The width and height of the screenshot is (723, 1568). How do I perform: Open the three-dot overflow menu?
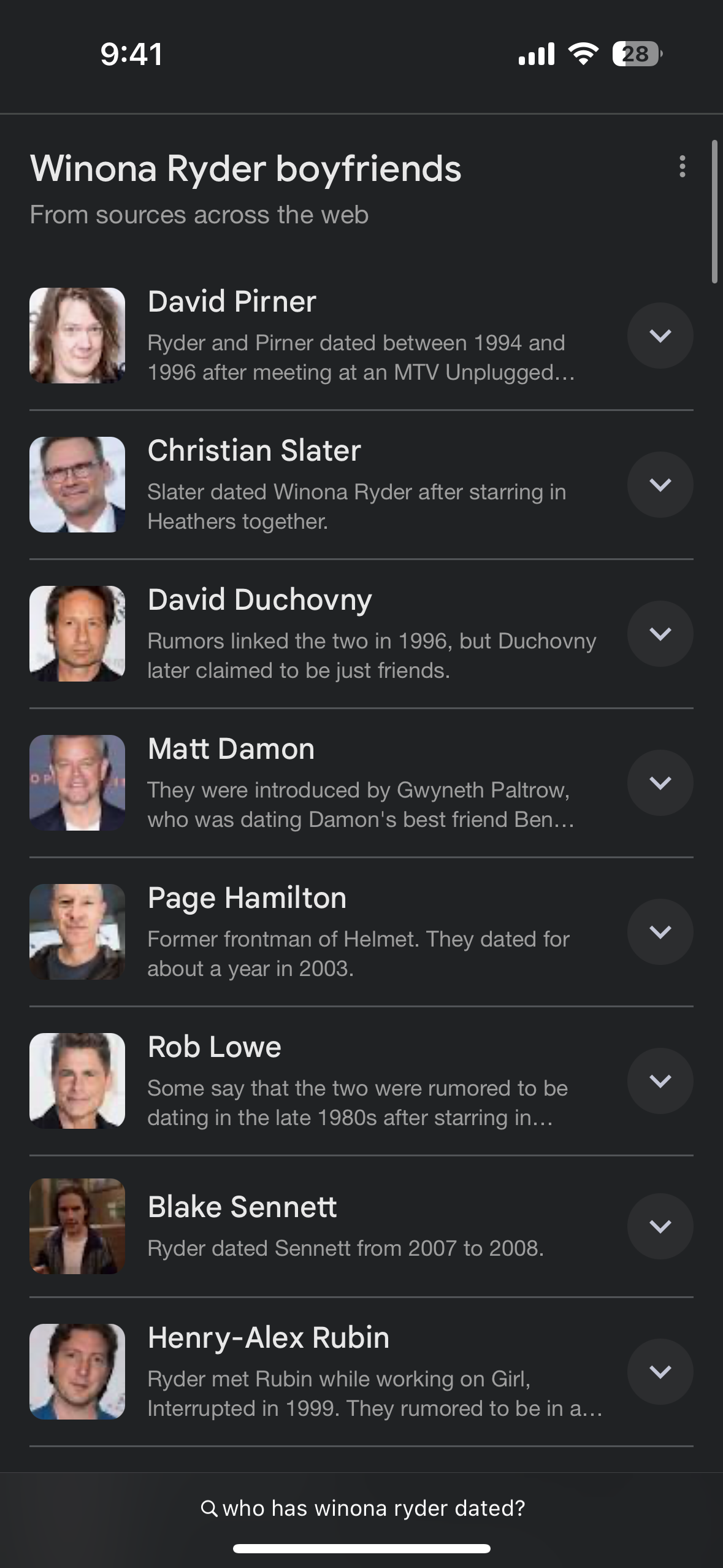[x=682, y=167]
